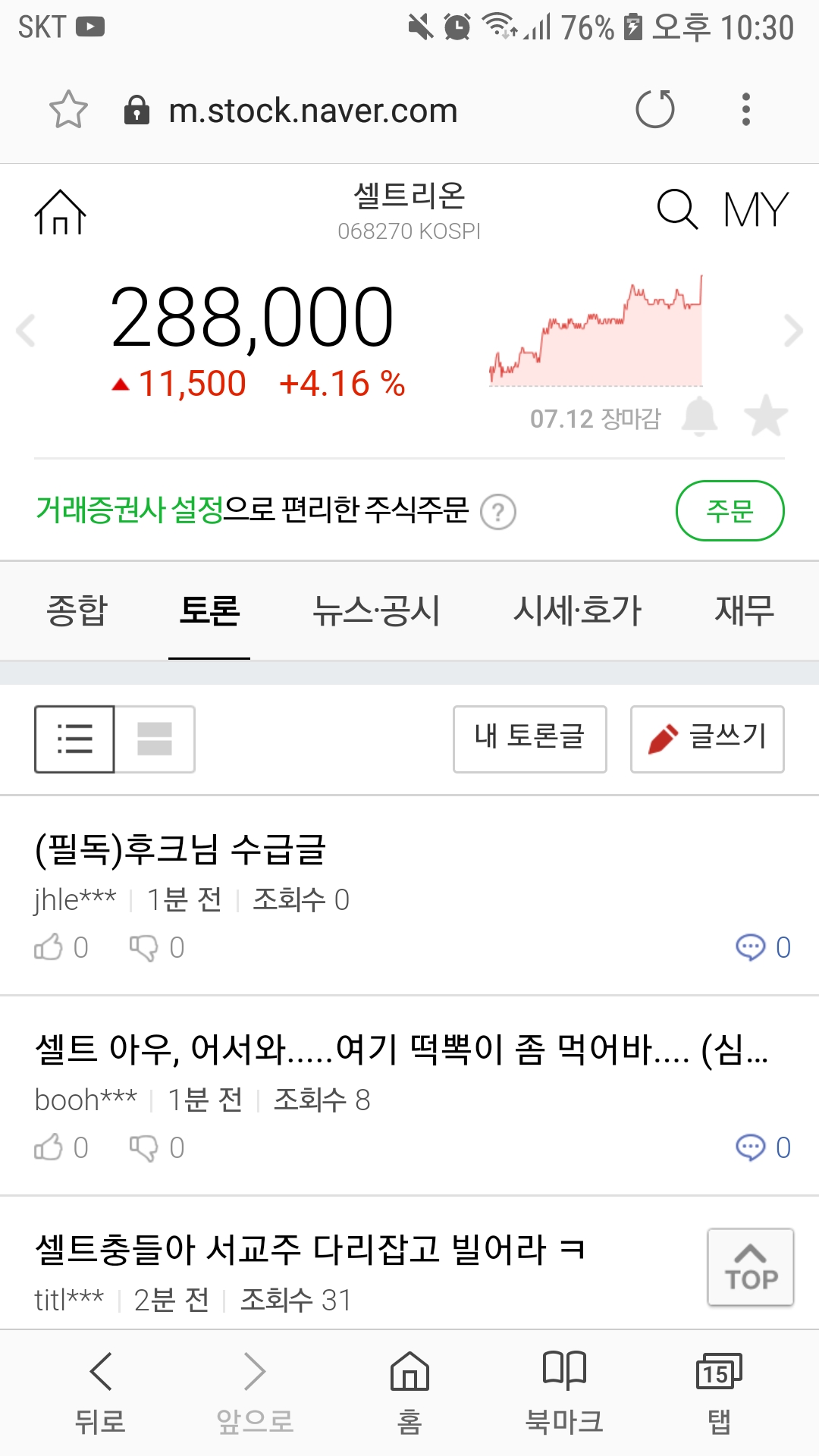Switch to the 재무 tab
The image size is (819, 1456).
[744, 610]
